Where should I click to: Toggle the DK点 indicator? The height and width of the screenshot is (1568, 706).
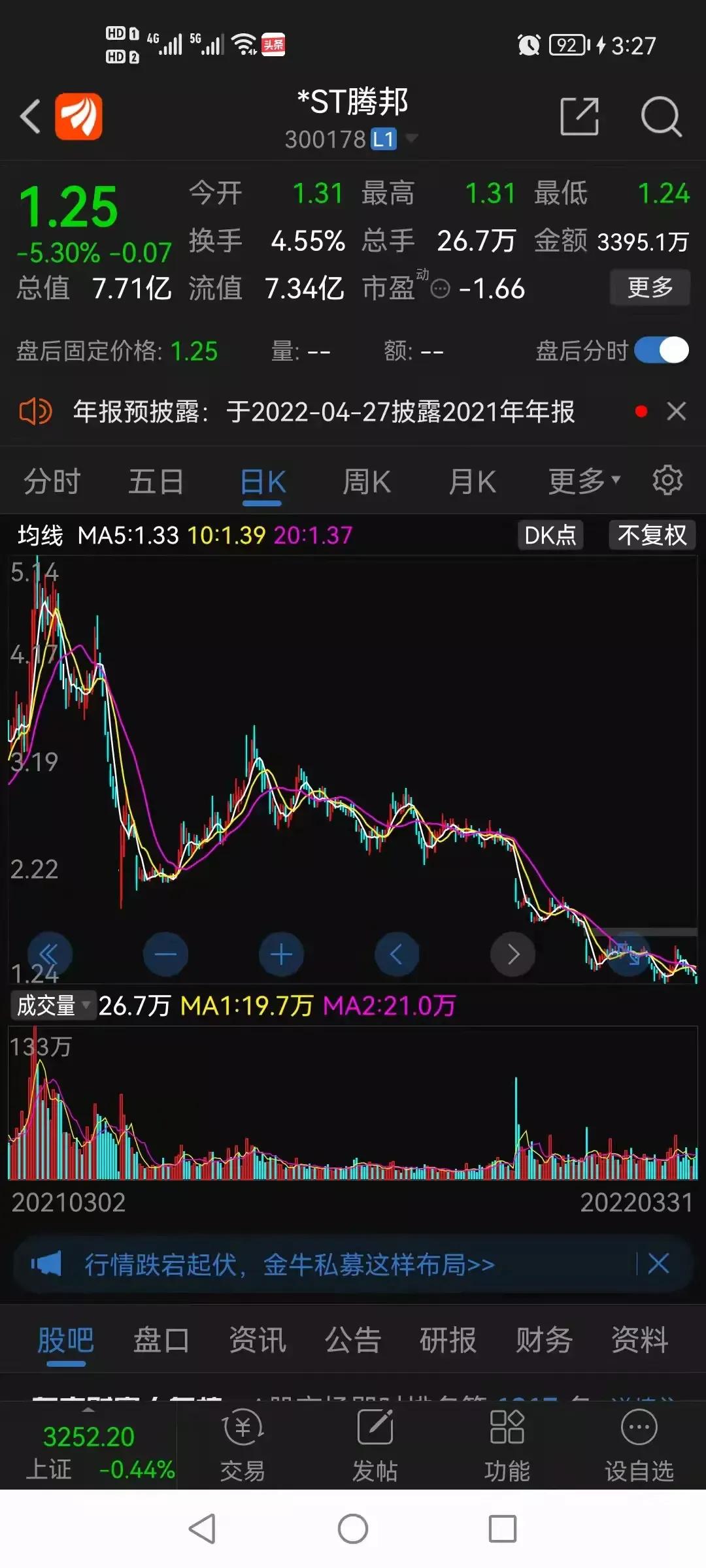(550, 535)
